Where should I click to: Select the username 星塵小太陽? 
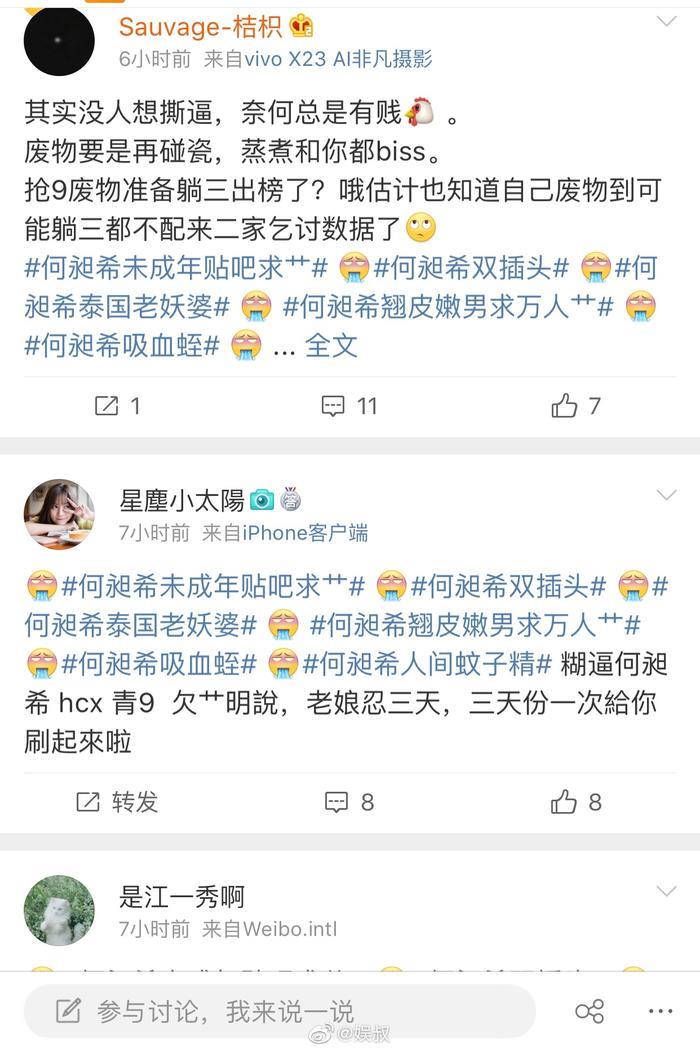(181, 500)
